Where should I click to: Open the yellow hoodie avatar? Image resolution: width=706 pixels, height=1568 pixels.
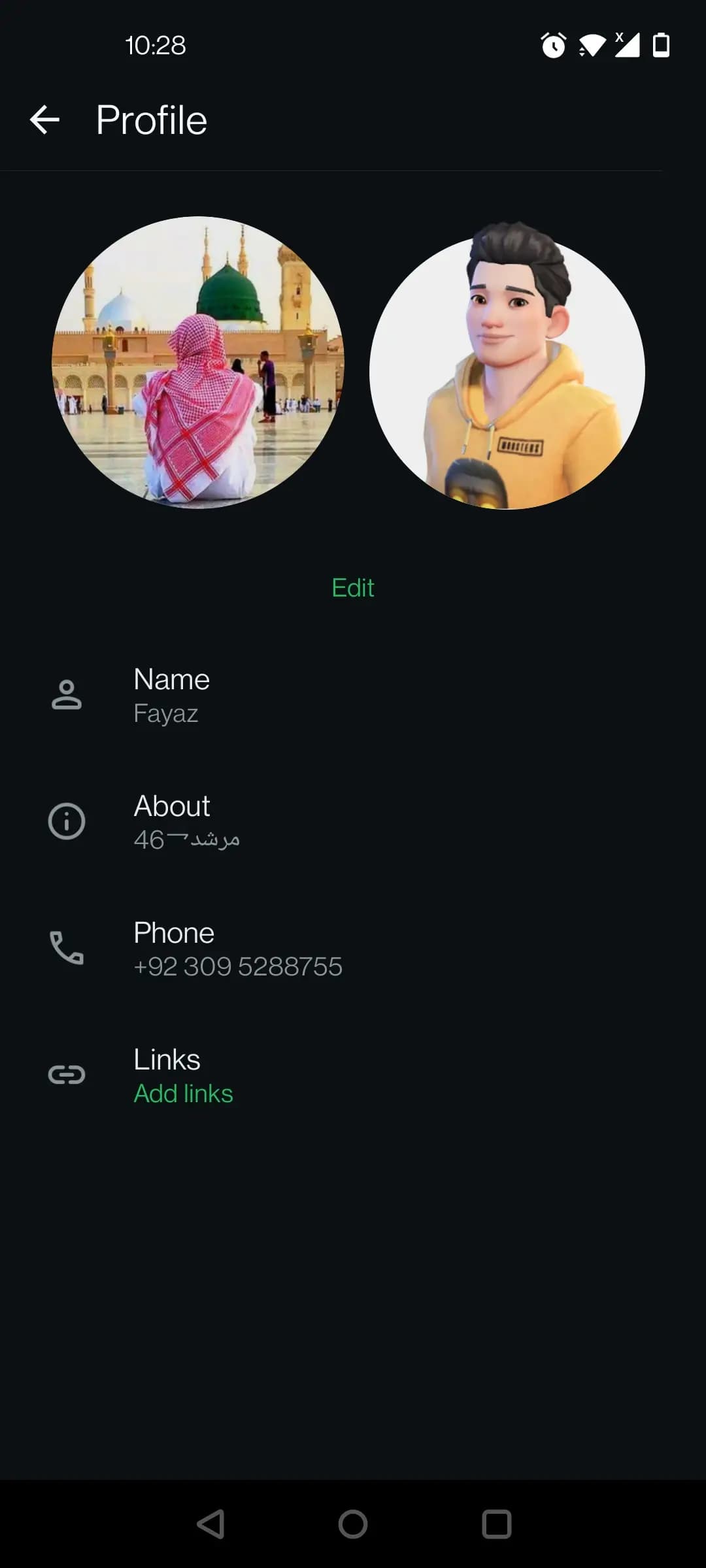pos(507,371)
